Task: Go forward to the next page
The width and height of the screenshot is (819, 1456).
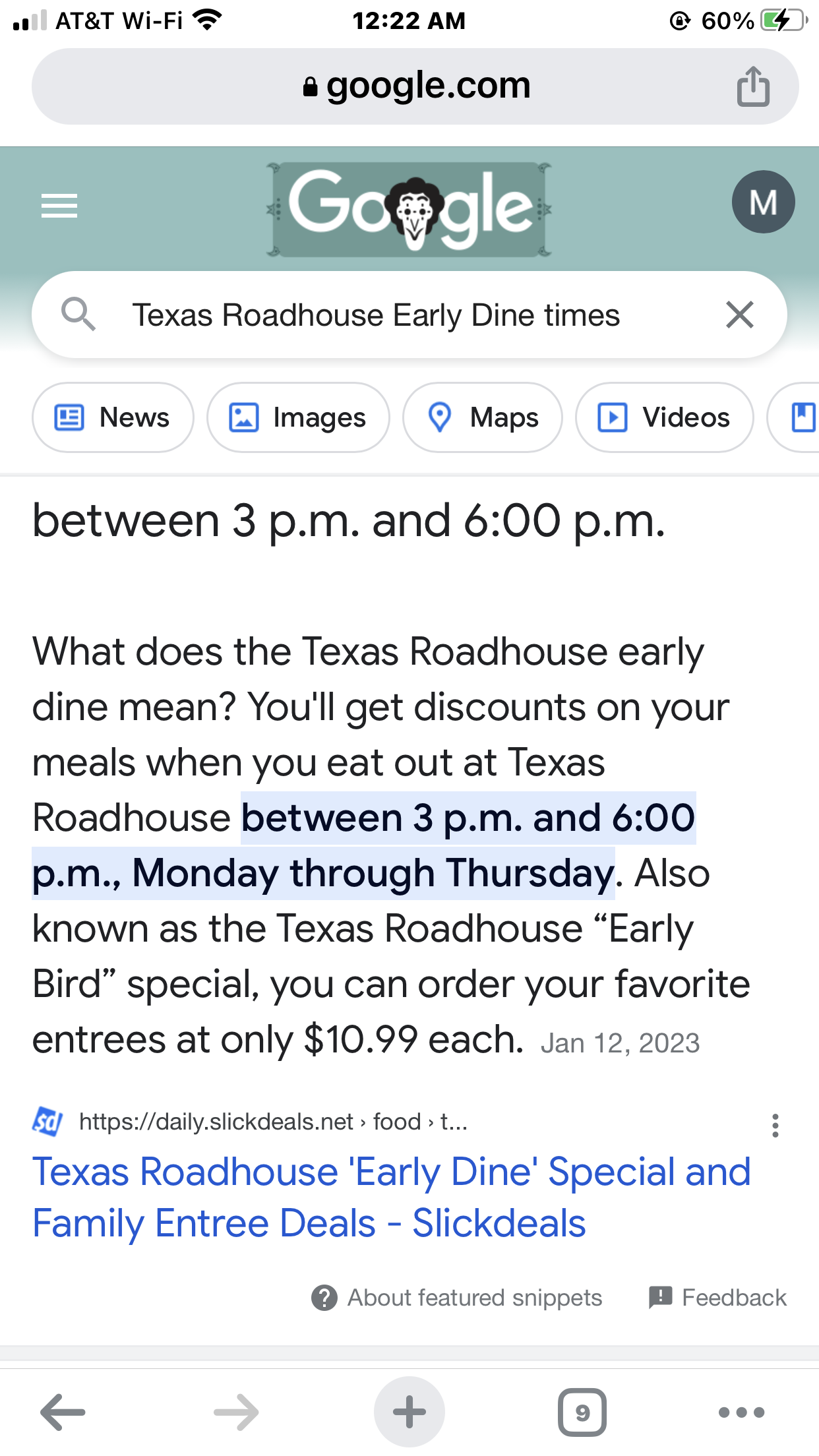Action: pos(236,1412)
